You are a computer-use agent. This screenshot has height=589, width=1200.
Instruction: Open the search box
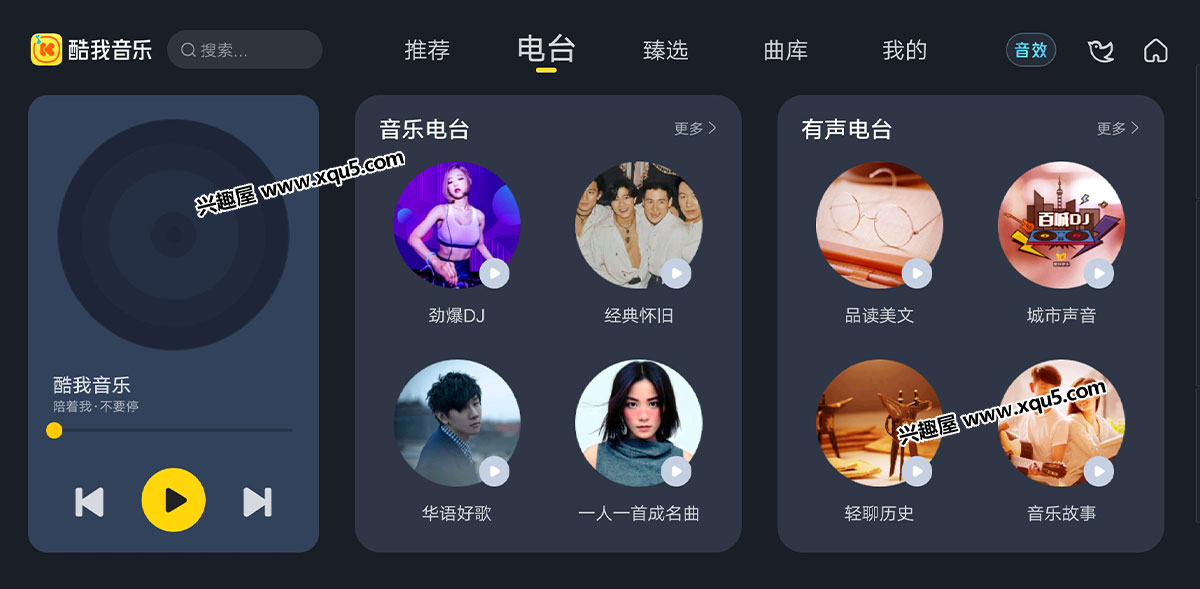pos(245,50)
